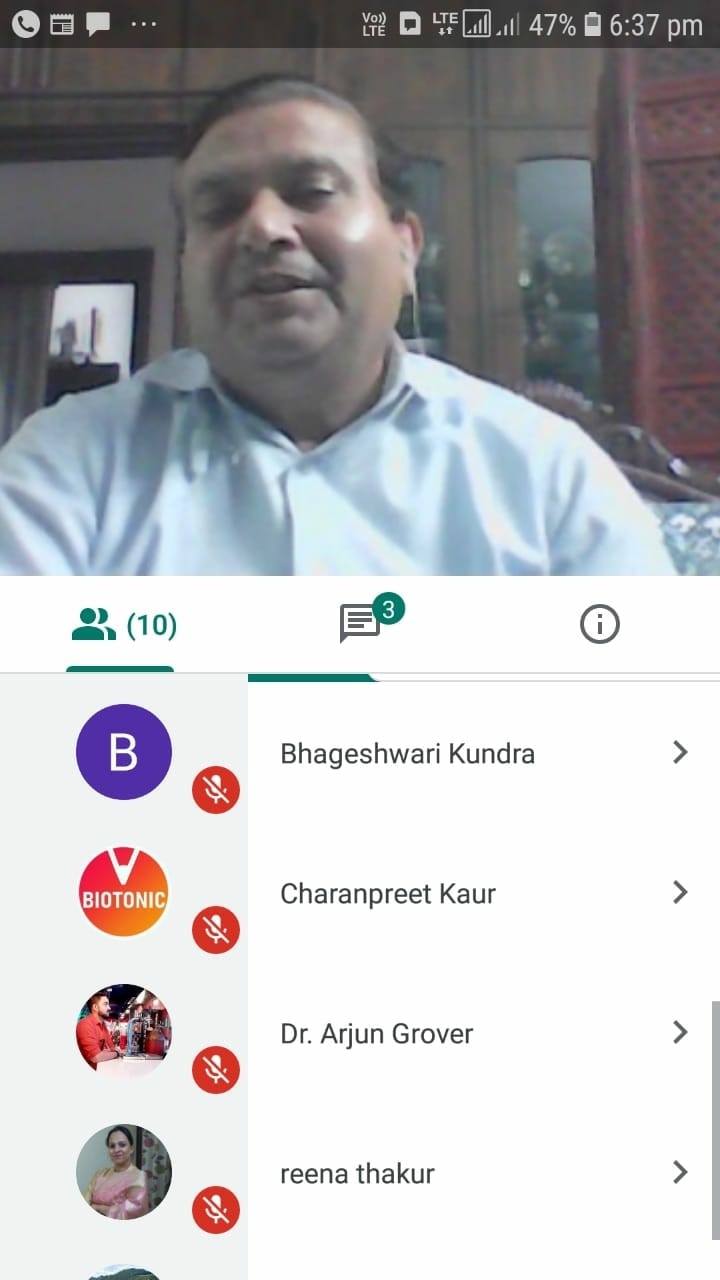Open reena thakur's participant options
The image size is (720, 1280).
[680, 1172]
